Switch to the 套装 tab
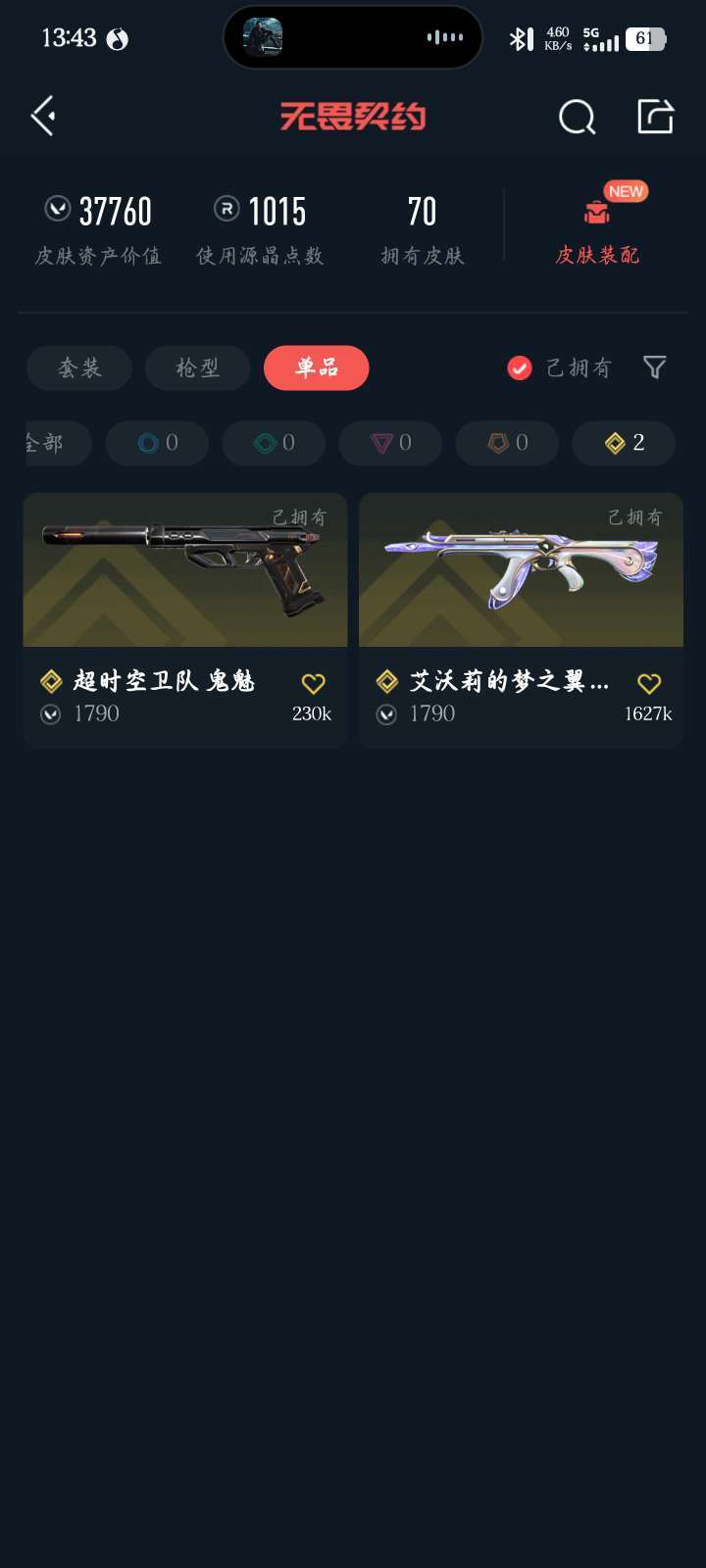 tap(78, 367)
